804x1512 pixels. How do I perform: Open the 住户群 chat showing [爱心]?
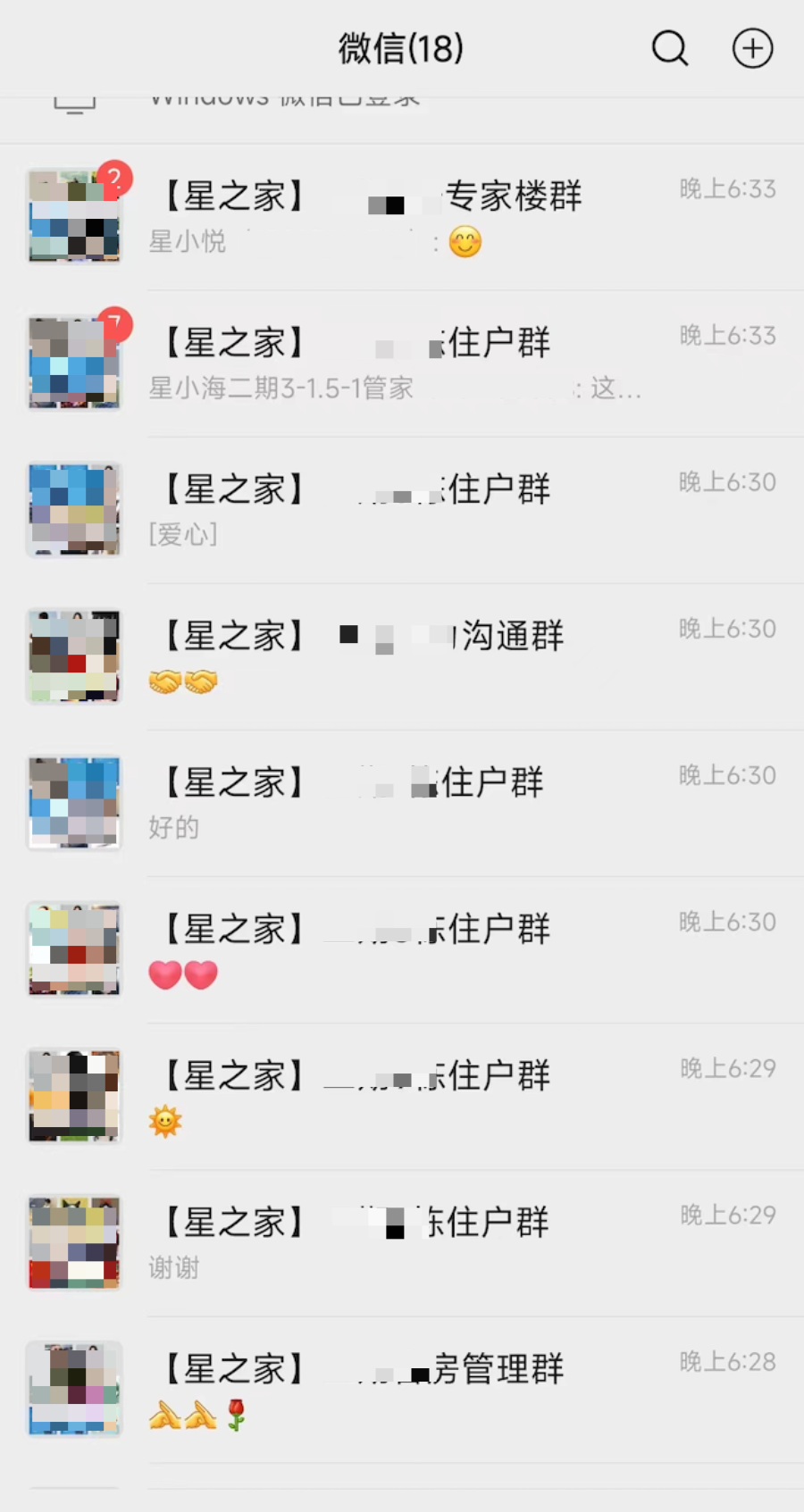tap(402, 509)
